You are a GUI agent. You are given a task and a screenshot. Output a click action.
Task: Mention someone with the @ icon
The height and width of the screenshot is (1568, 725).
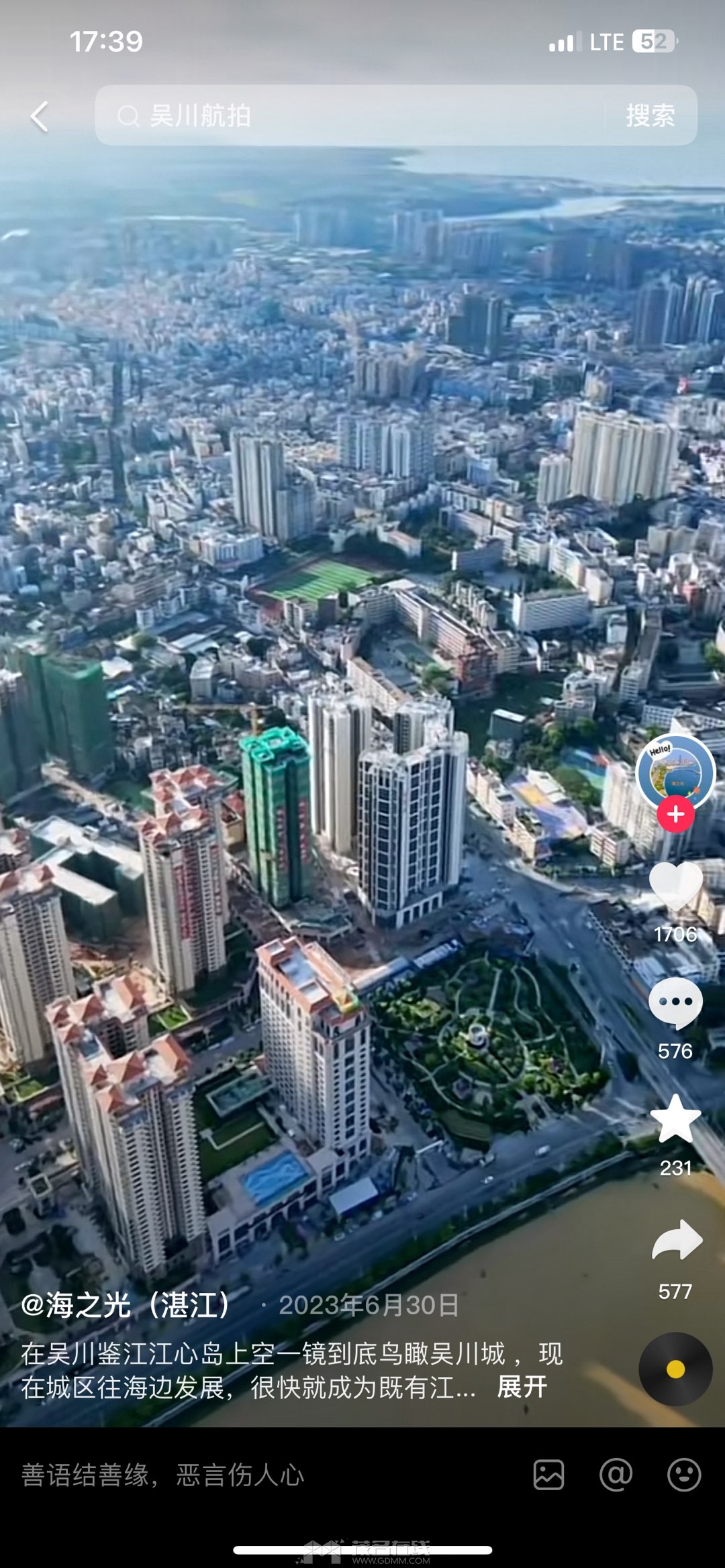coord(616,1475)
